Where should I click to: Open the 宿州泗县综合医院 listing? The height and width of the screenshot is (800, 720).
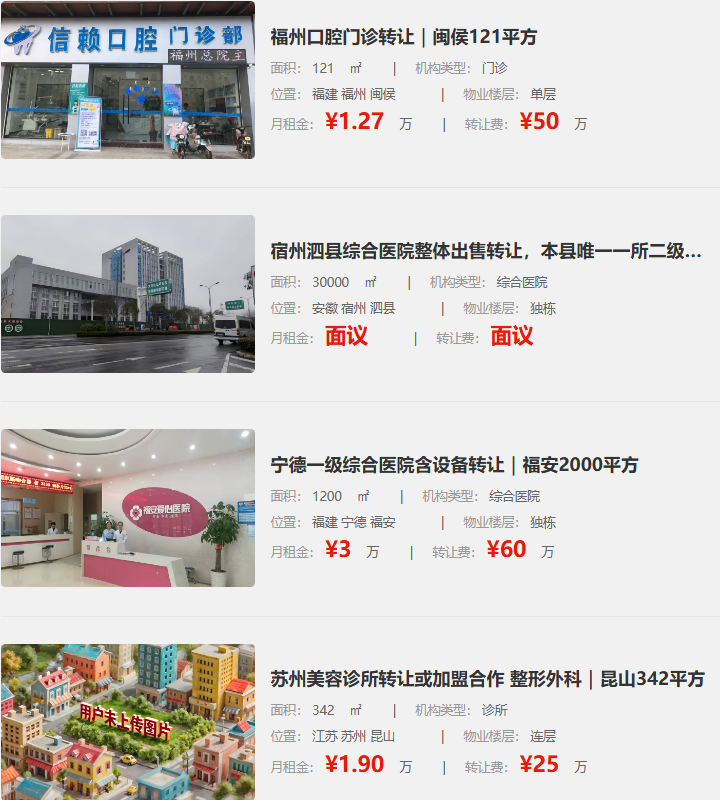pyautogui.click(x=486, y=251)
